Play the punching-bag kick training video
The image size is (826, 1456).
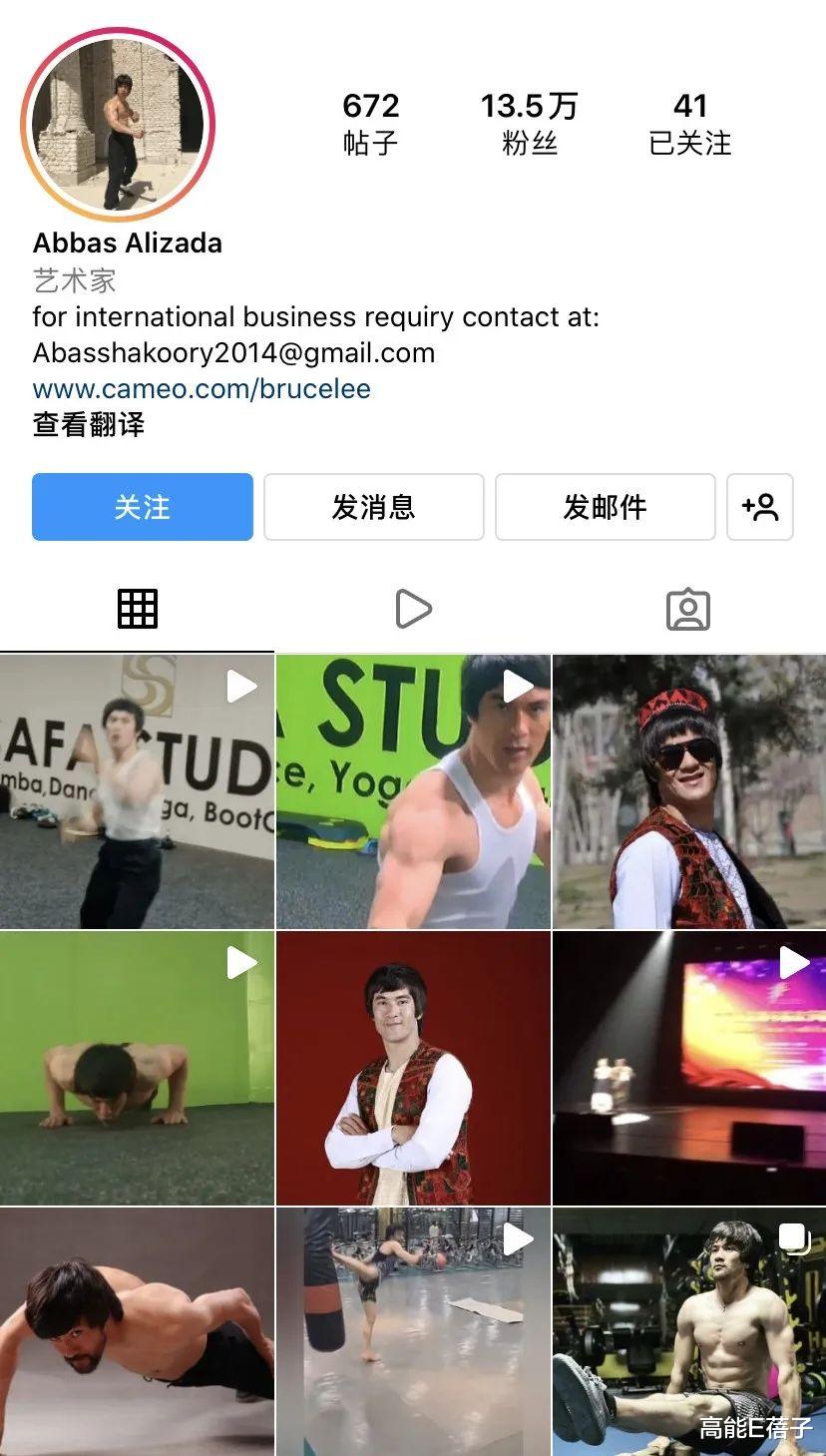click(x=516, y=1239)
